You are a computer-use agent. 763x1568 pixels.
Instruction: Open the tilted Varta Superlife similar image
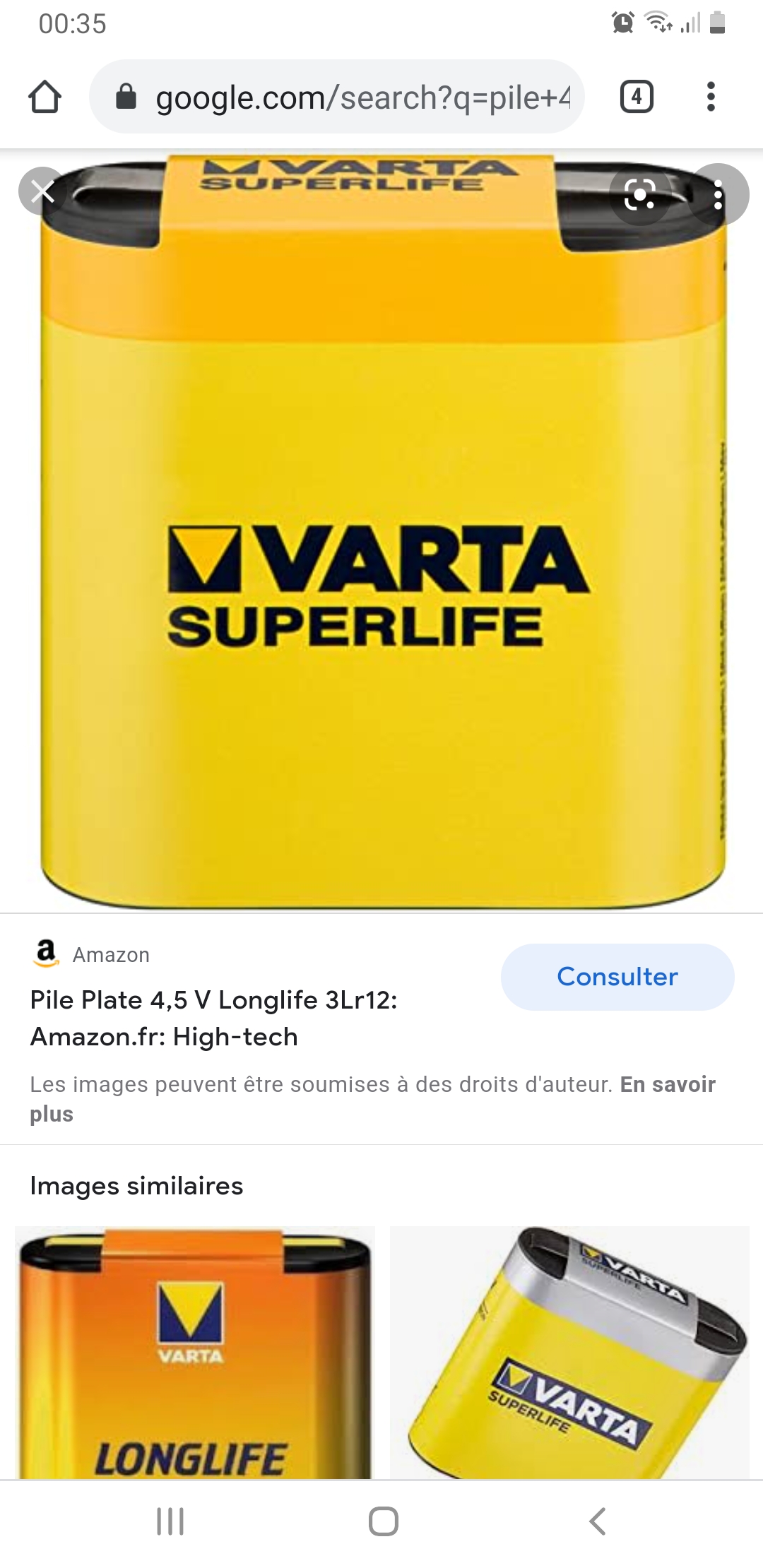coord(569,1353)
